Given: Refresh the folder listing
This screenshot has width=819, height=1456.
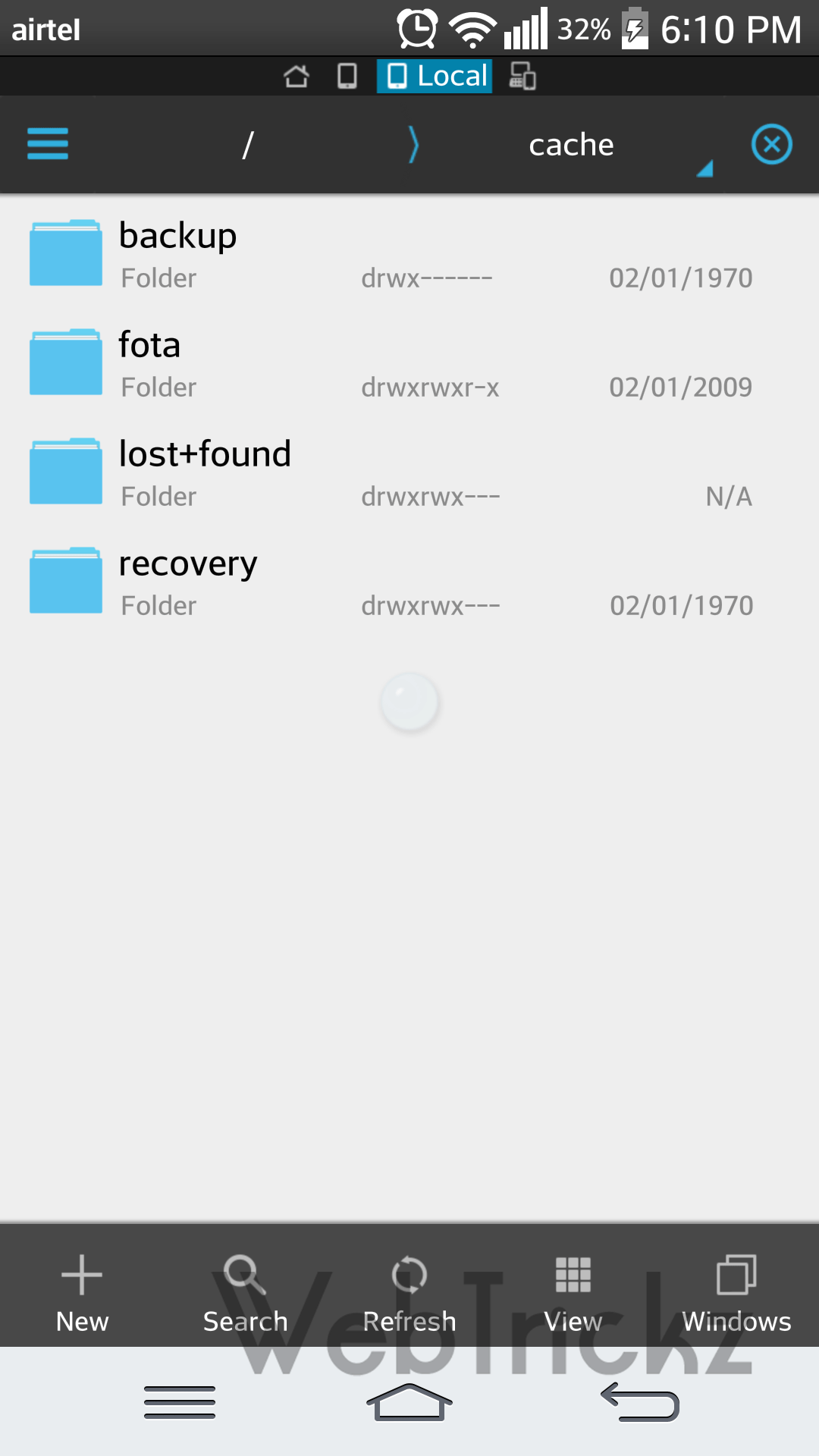Looking at the screenshot, I should coord(409,1292).
